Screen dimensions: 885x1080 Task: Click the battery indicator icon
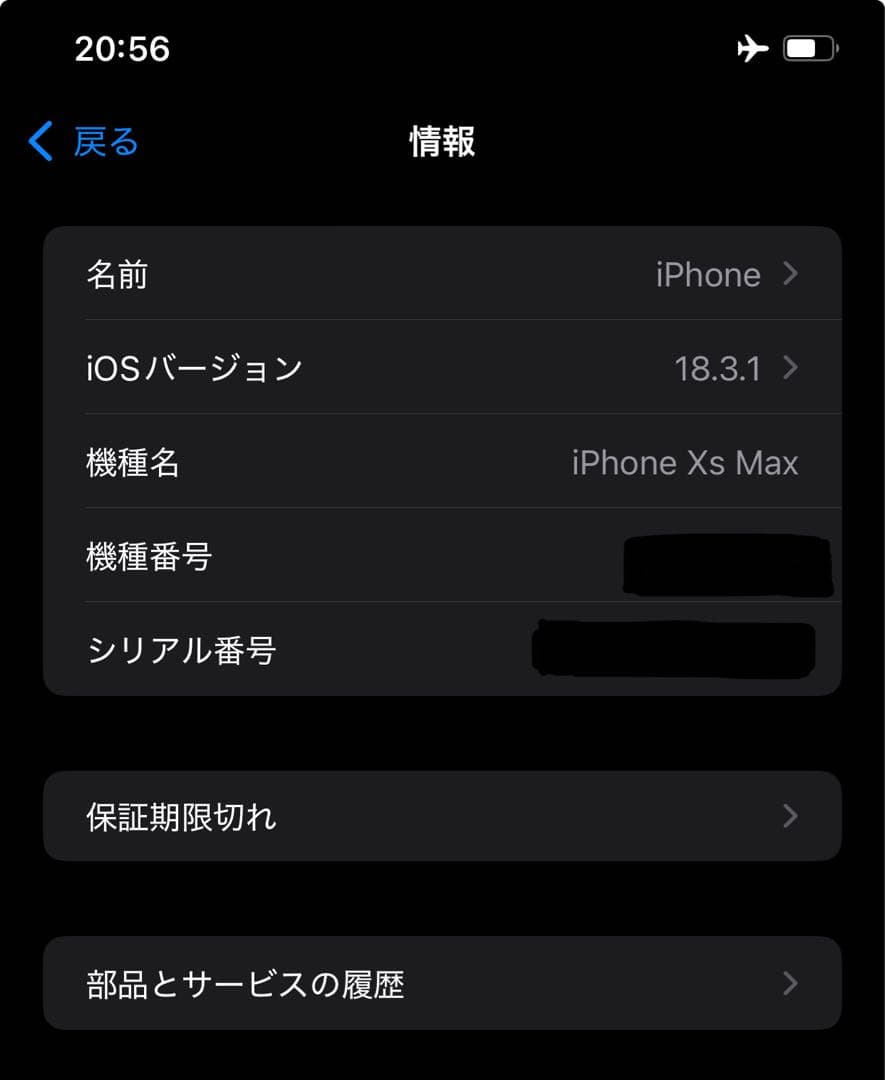(810, 45)
